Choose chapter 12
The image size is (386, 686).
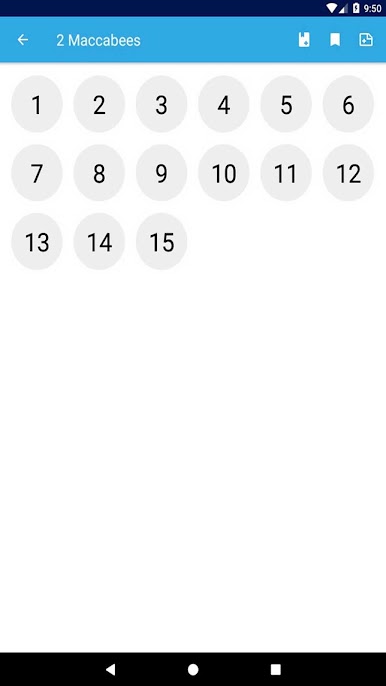[348, 173]
